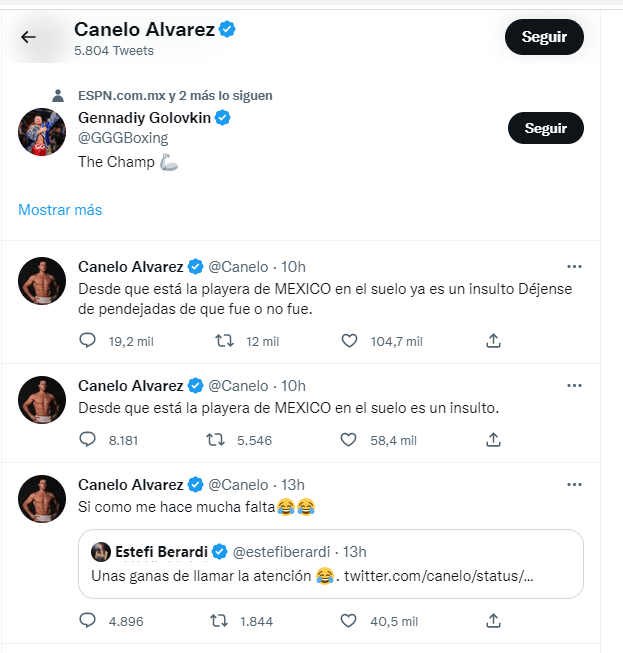Share the tweet with 40,5 mil likes
623x653 pixels.
493,621
